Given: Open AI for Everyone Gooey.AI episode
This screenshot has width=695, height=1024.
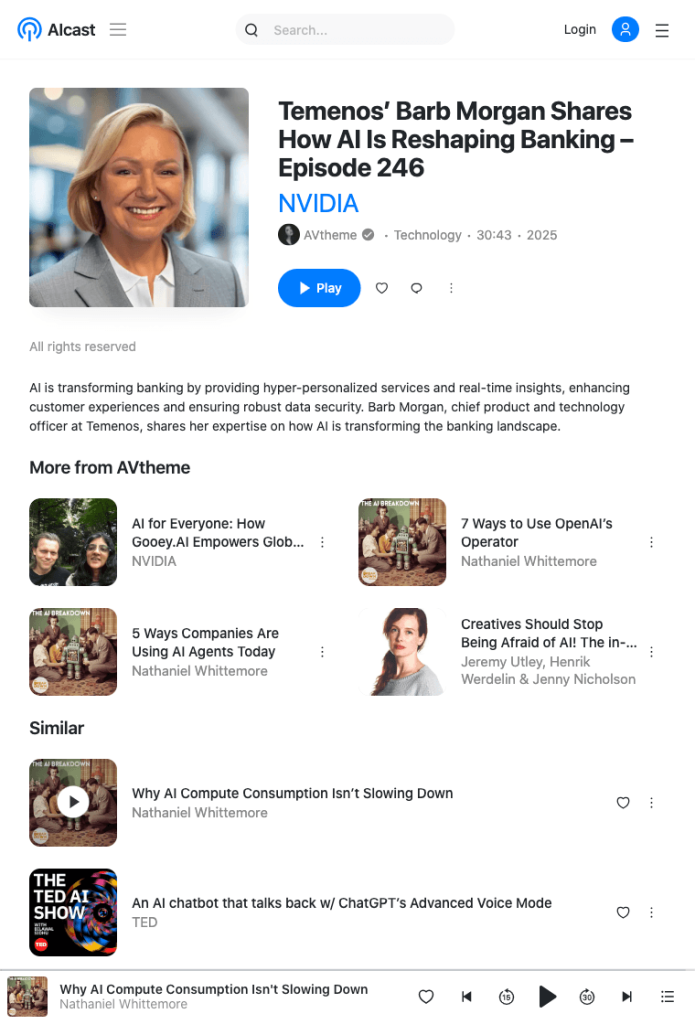Looking at the screenshot, I should click(x=218, y=533).
